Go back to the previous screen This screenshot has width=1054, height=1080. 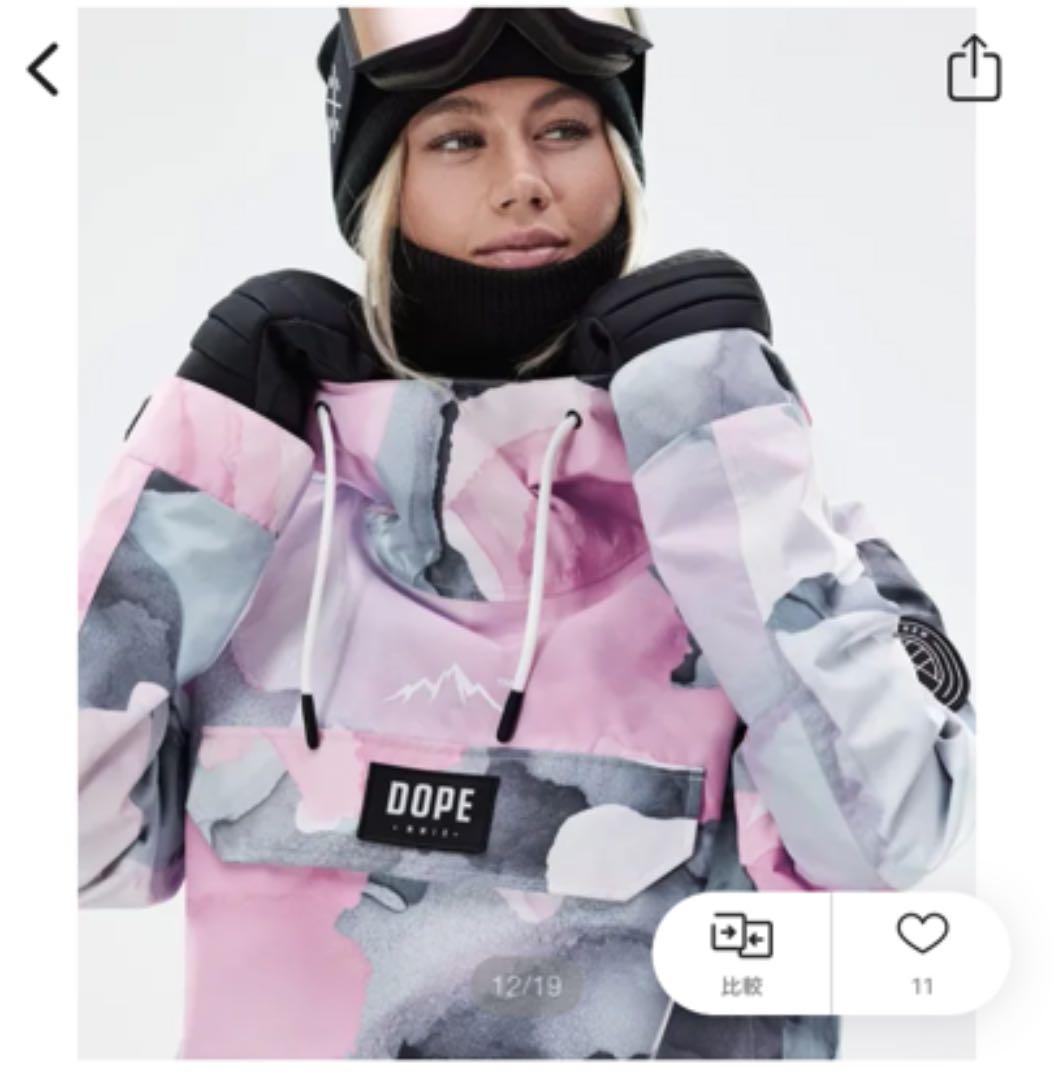point(43,70)
